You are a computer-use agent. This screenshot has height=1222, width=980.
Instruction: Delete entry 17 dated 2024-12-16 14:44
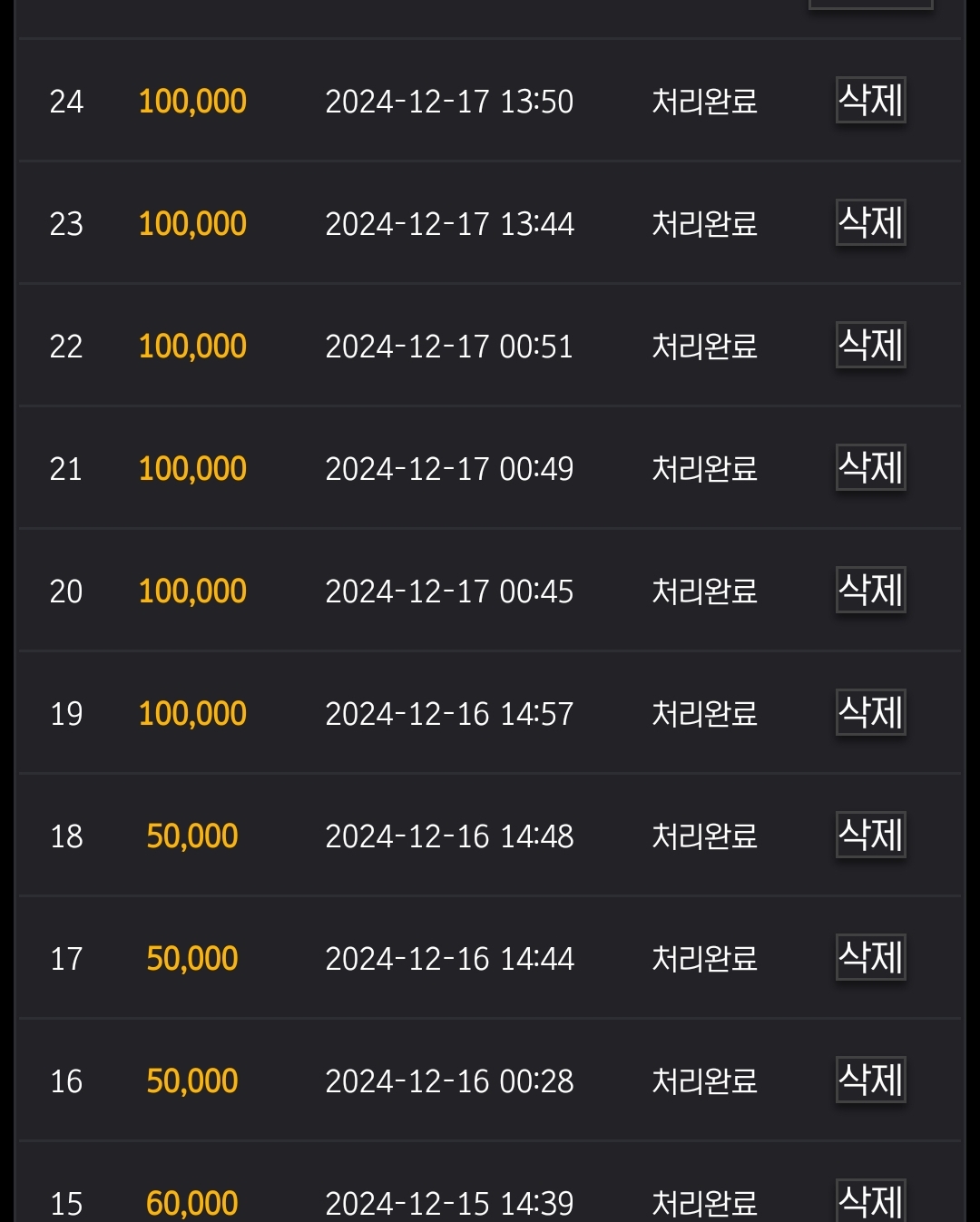tap(870, 957)
